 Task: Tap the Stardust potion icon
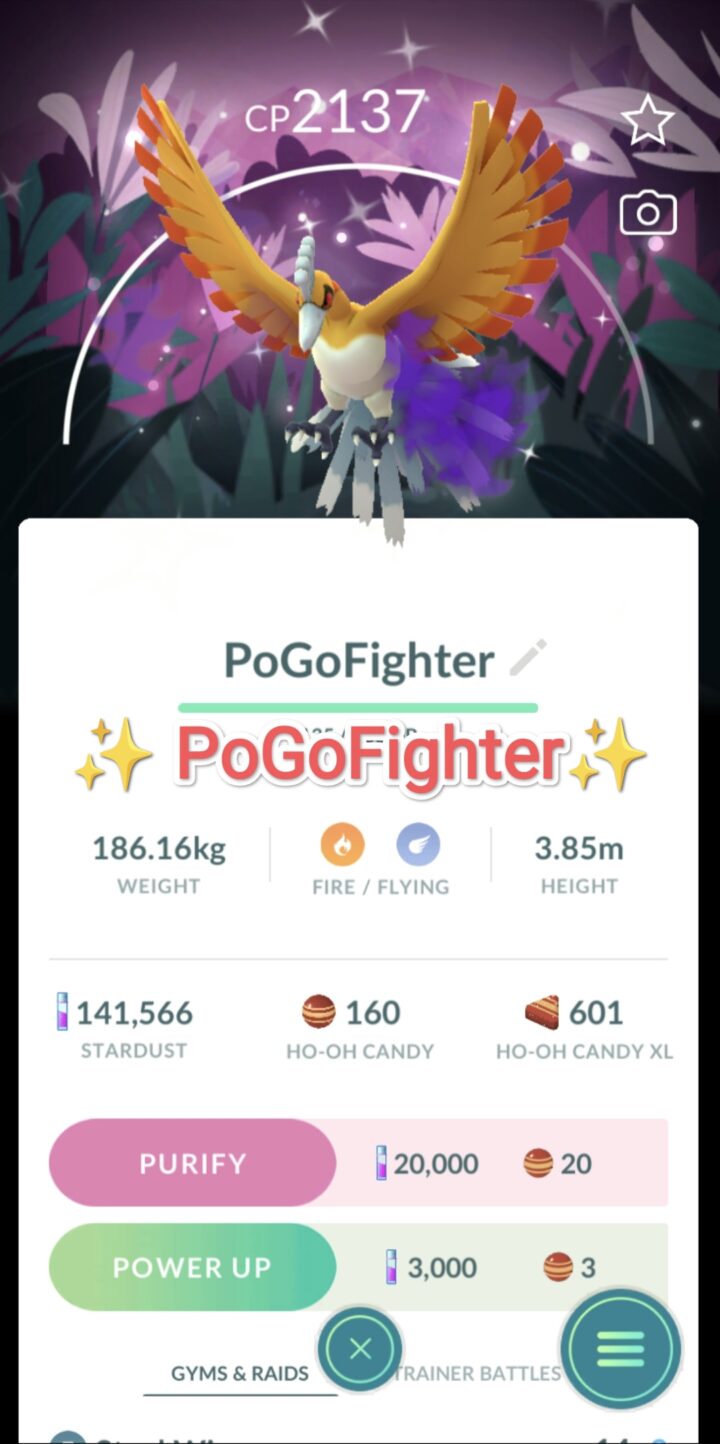pyautogui.click(x=60, y=1012)
